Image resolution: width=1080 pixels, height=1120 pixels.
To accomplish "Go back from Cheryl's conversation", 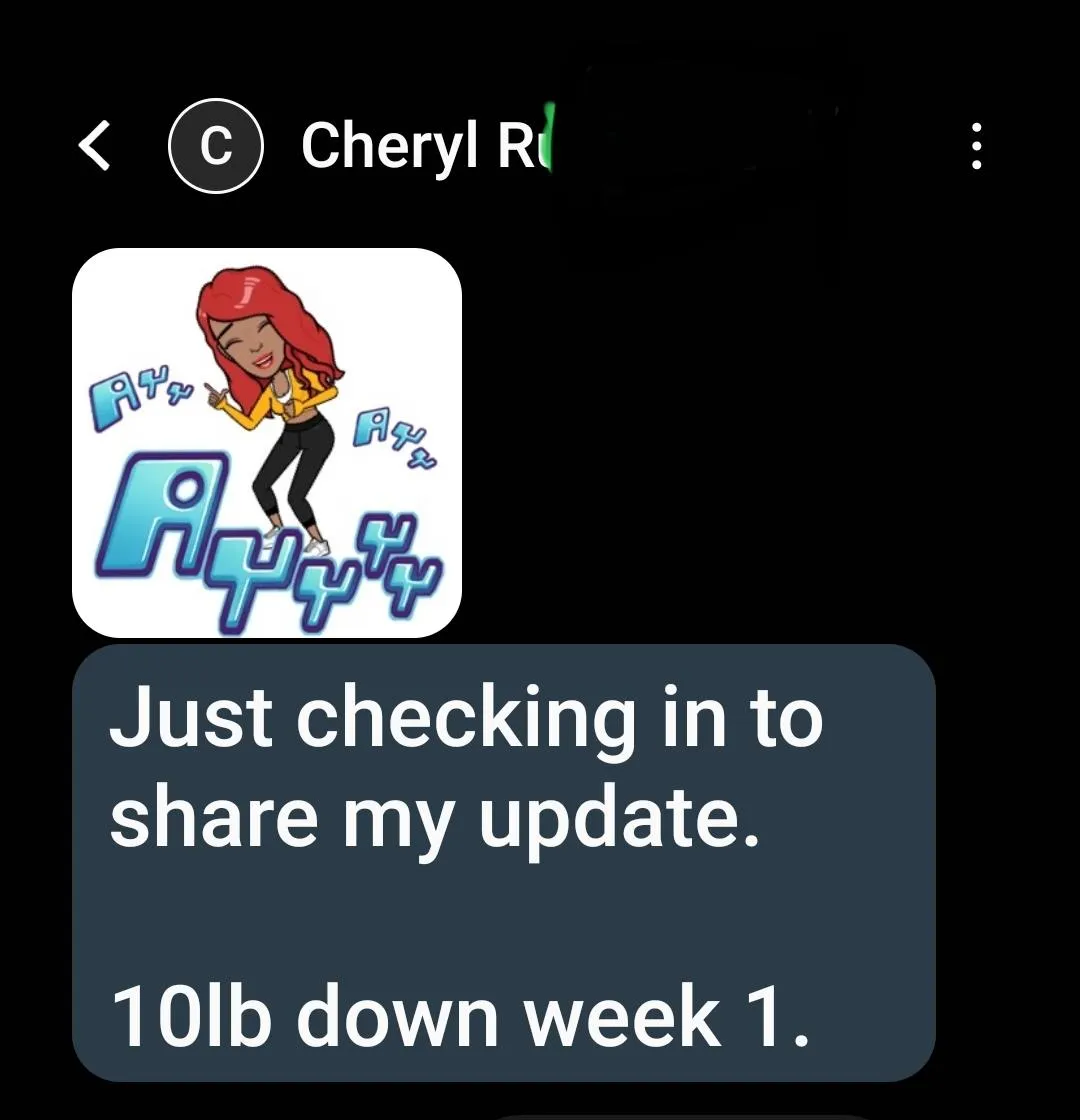I will click(x=94, y=147).
